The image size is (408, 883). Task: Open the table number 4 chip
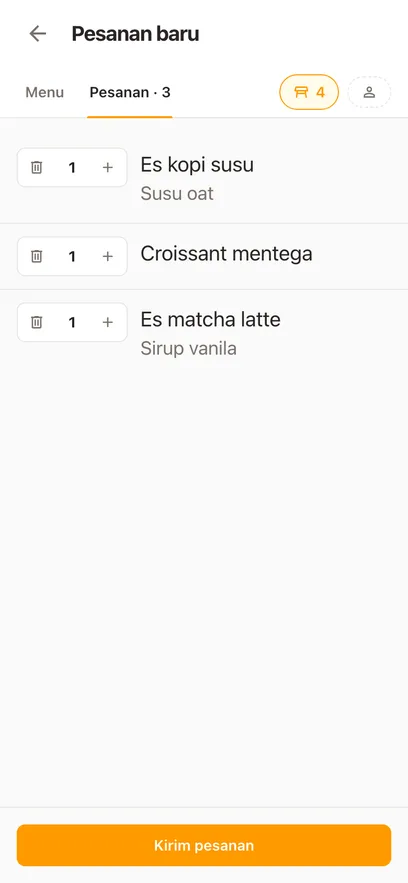pyautogui.click(x=309, y=92)
